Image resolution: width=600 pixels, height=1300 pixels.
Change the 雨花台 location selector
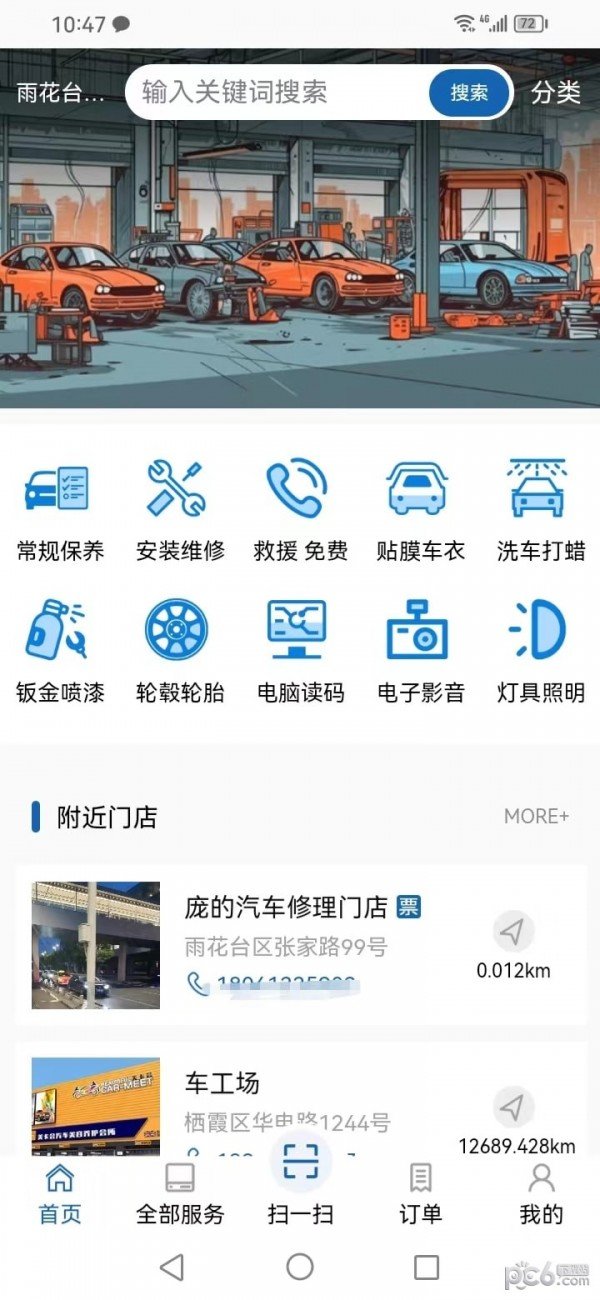(x=60, y=94)
